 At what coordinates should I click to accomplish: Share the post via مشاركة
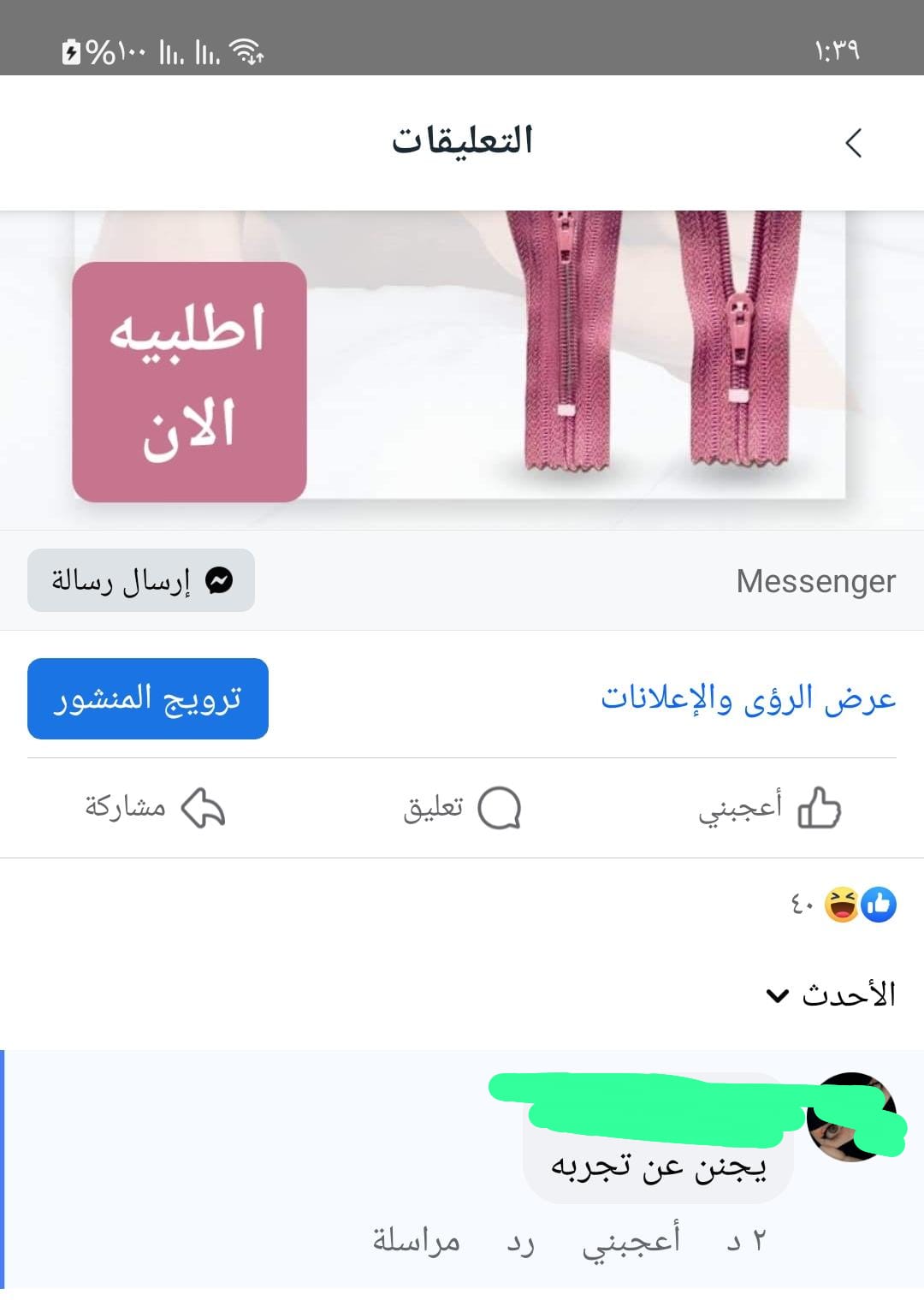155,807
